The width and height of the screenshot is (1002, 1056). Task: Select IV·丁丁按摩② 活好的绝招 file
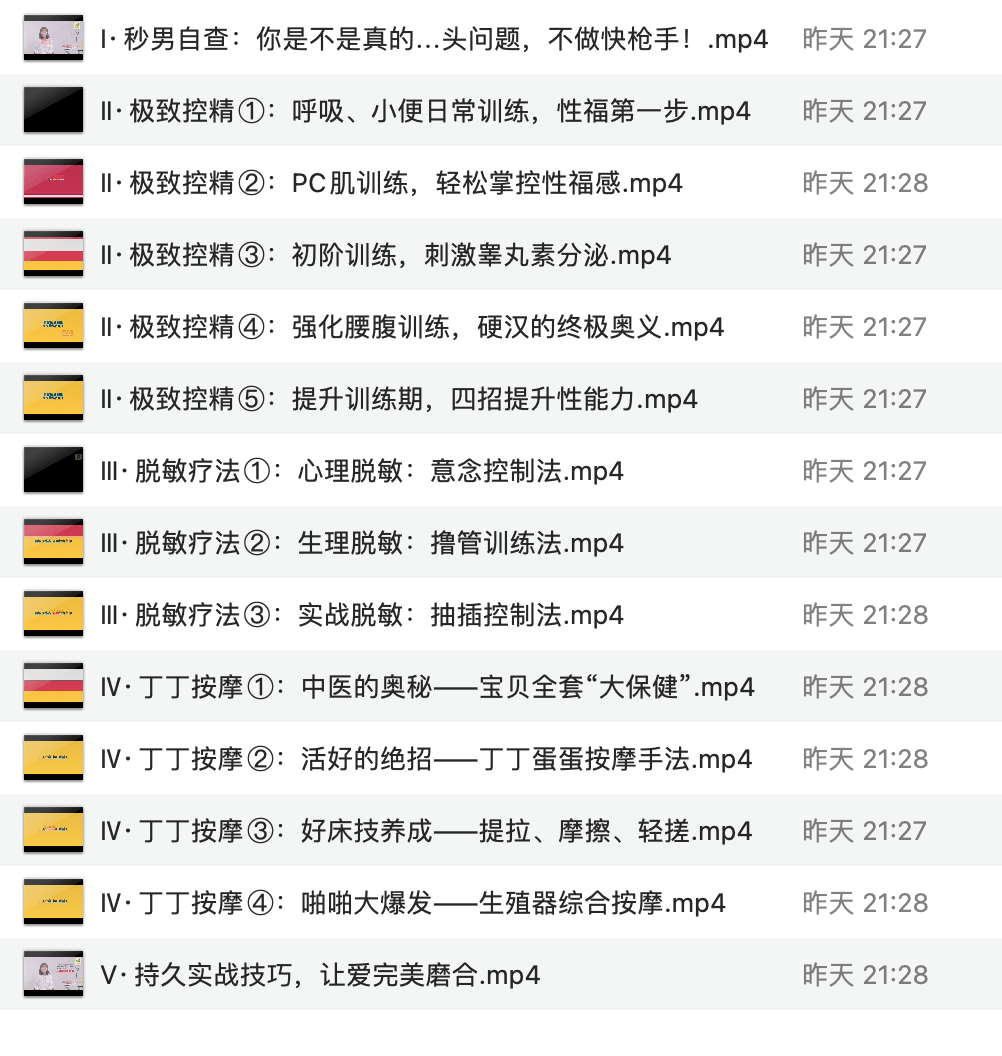(x=426, y=759)
